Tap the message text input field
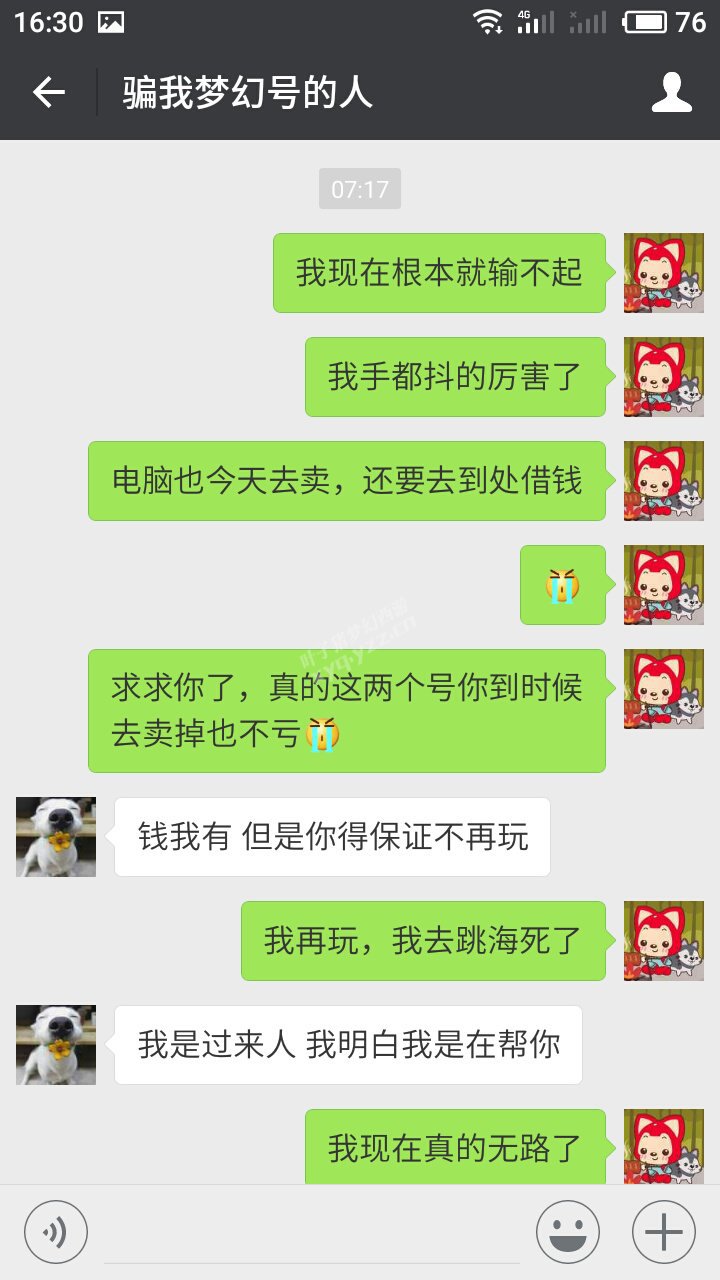This screenshot has width=720, height=1280. [312, 1232]
